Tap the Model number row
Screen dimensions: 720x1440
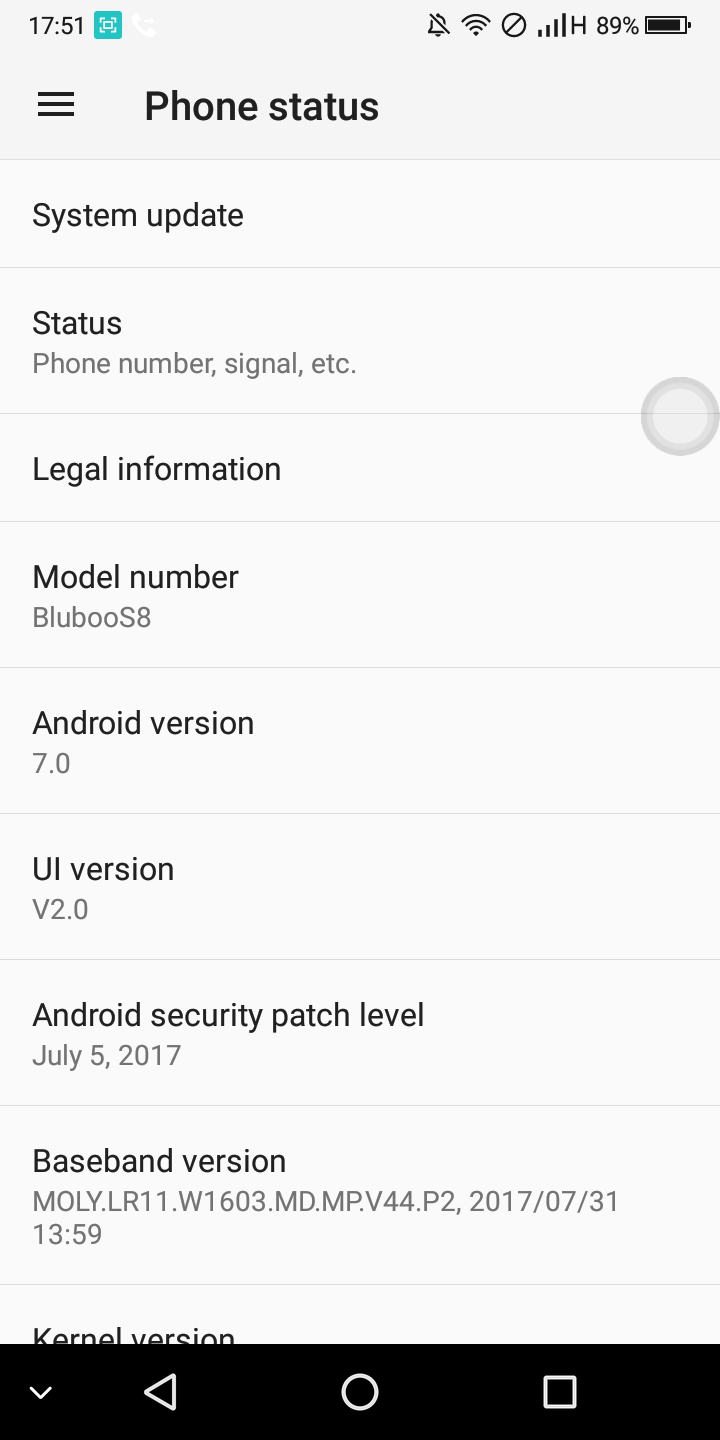pyautogui.click(x=360, y=595)
